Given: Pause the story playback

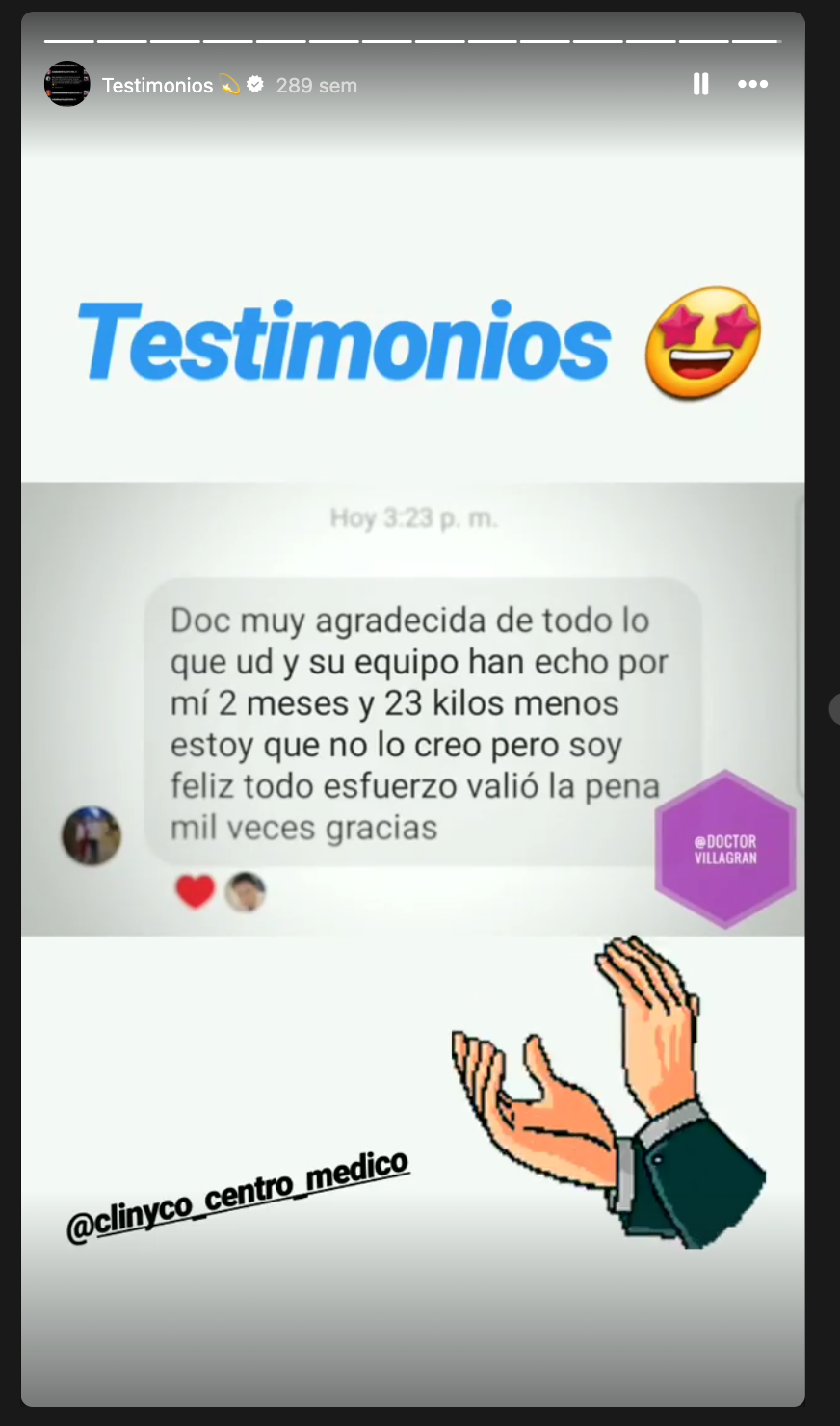Looking at the screenshot, I should [701, 85].
